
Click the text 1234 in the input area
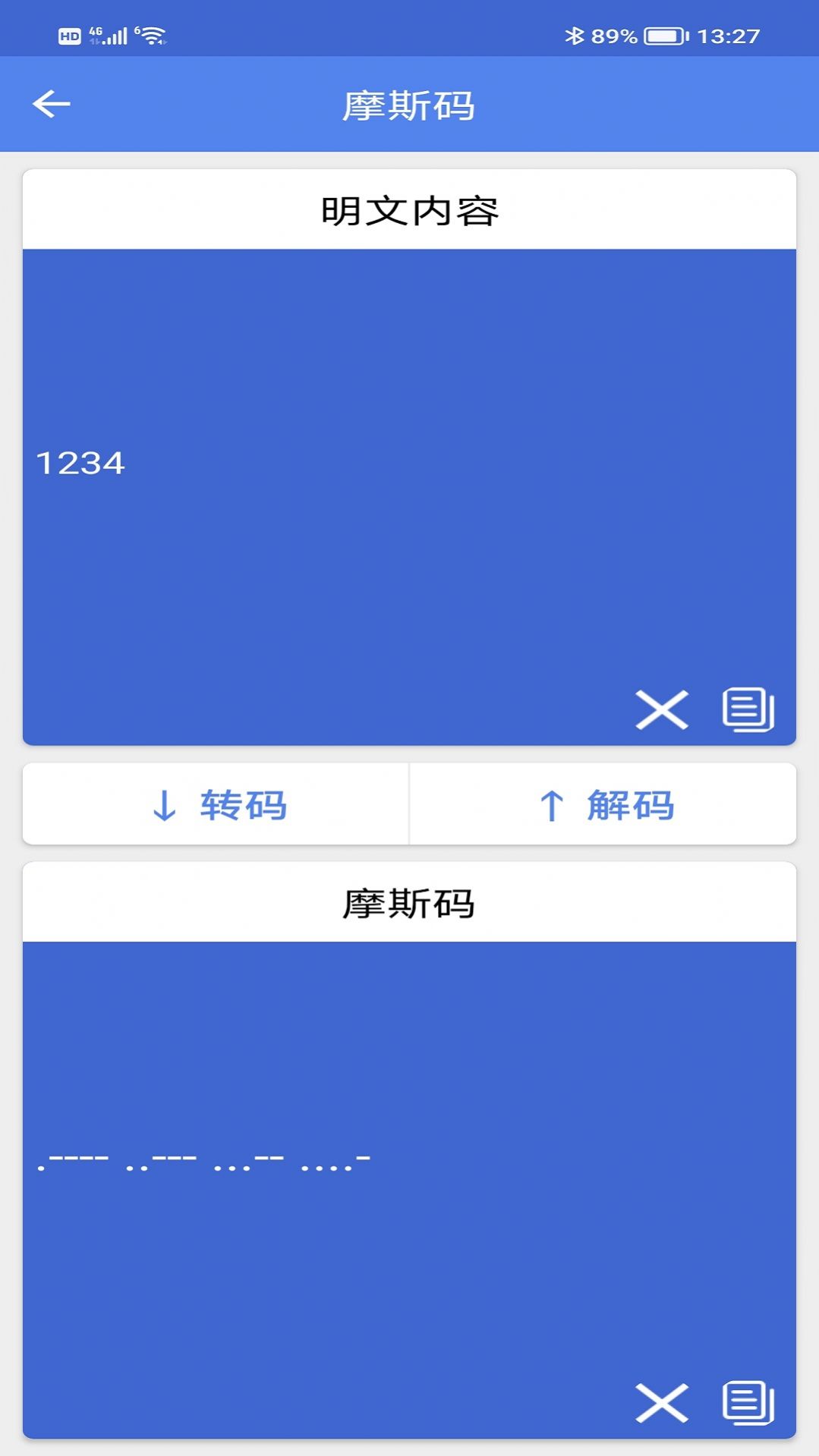point(80,463)
